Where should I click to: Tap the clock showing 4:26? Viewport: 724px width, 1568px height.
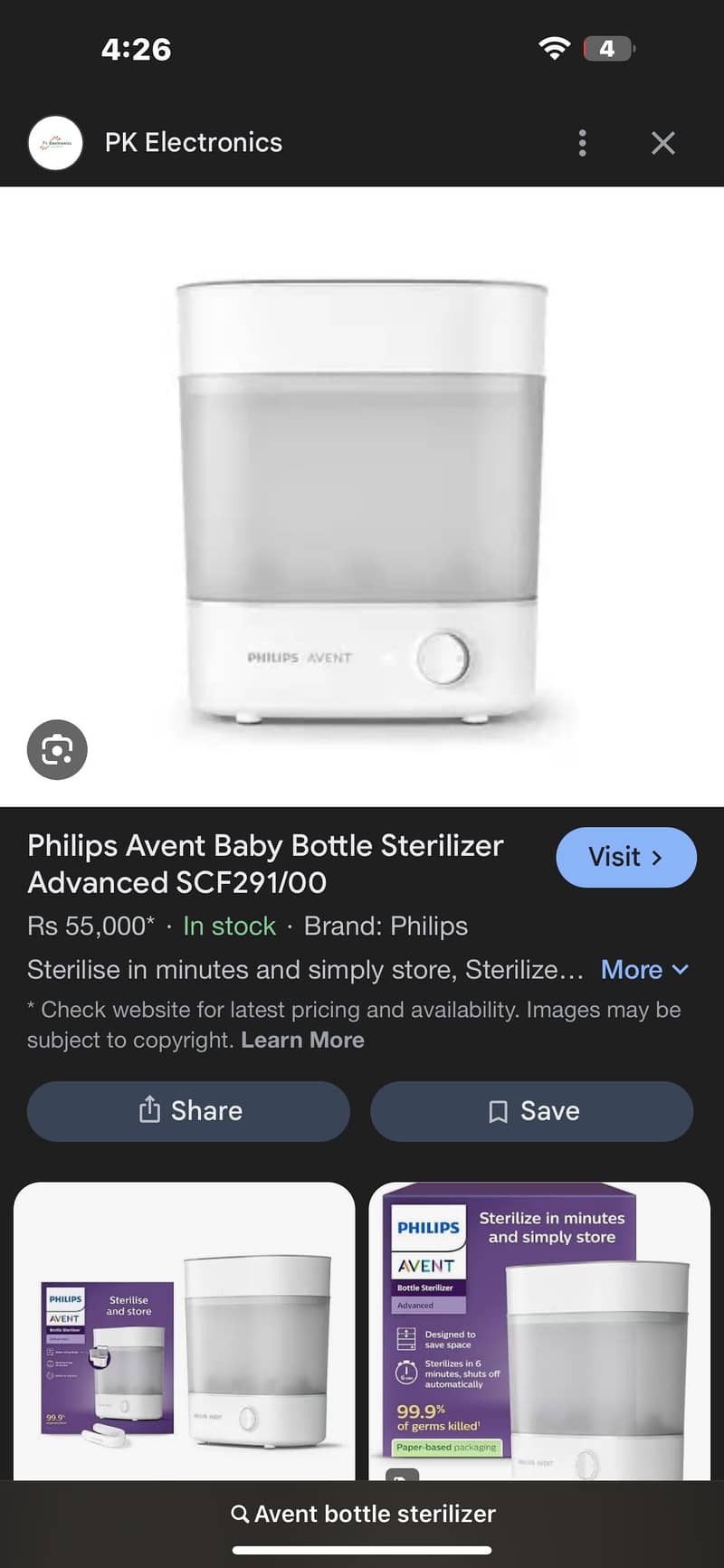[x=138, y=48]
